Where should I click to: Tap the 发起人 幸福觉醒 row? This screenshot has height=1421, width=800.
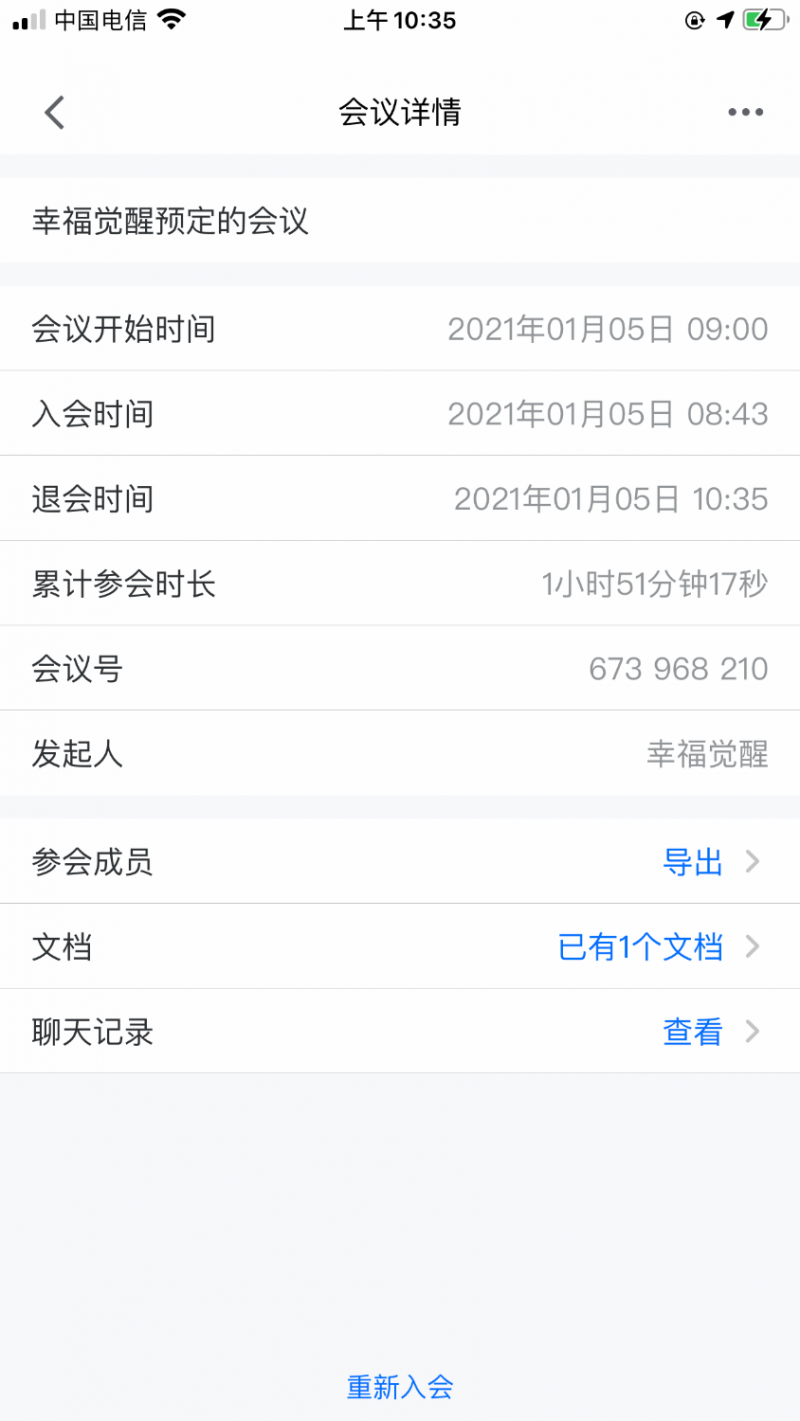tap(400, 754)
